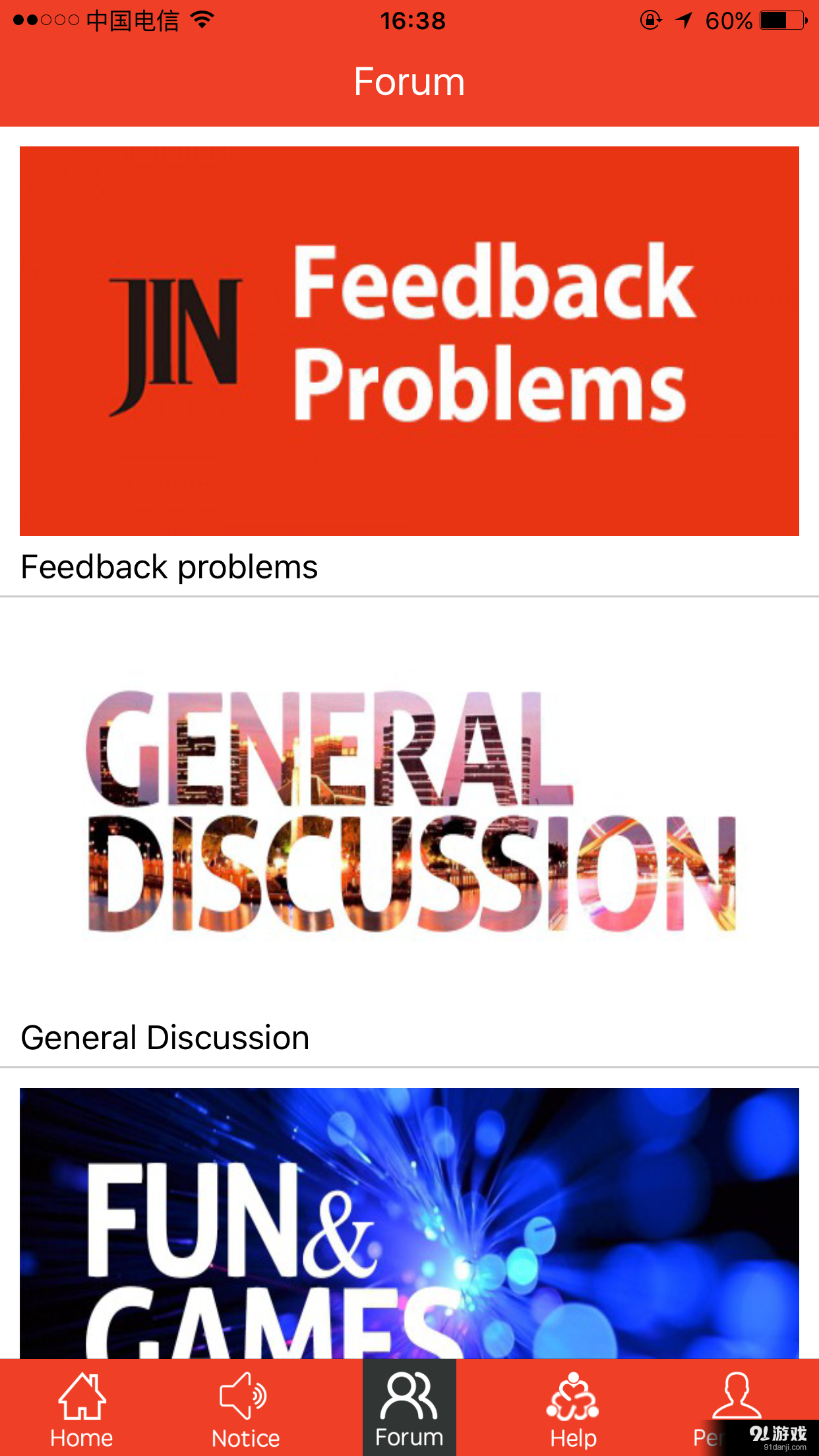The height and width of the screenshot is (1456, 819).
Task: Tap the Feedback Problems banner image
Action: pyautogui.click(x=409, y=340)
